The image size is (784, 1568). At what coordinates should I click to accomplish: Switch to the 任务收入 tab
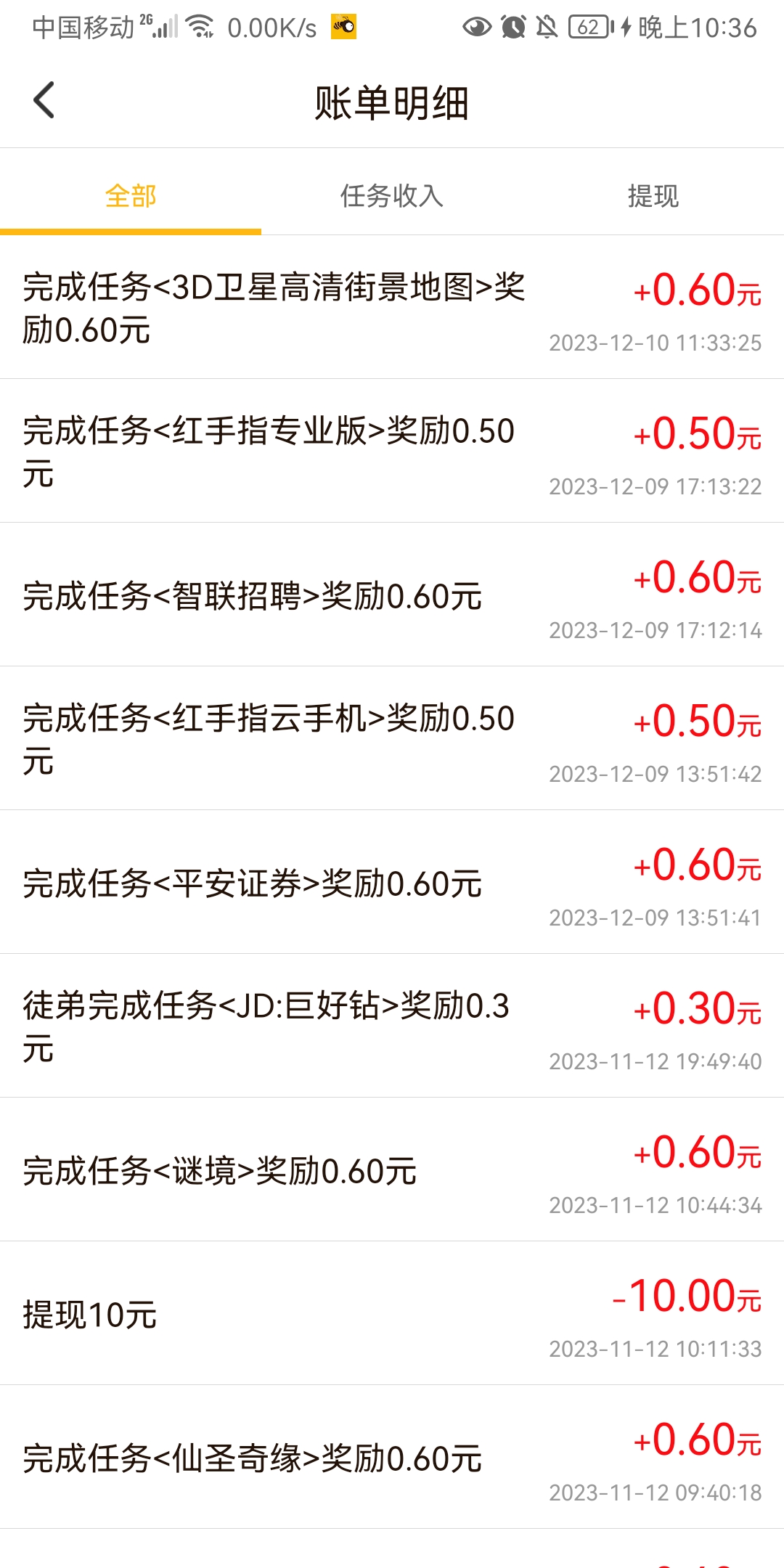coord(392,196)
